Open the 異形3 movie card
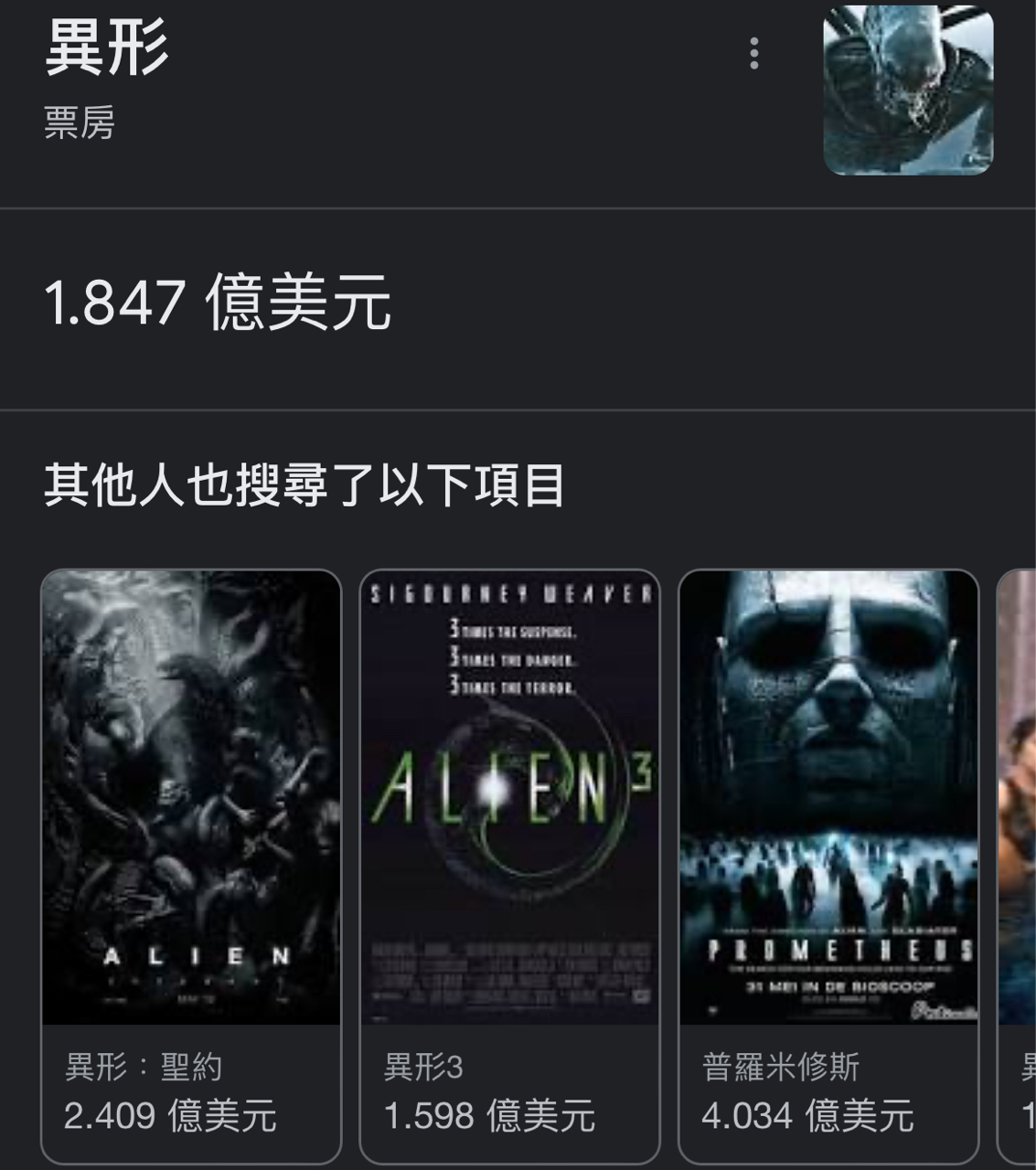 click(509, 865)
